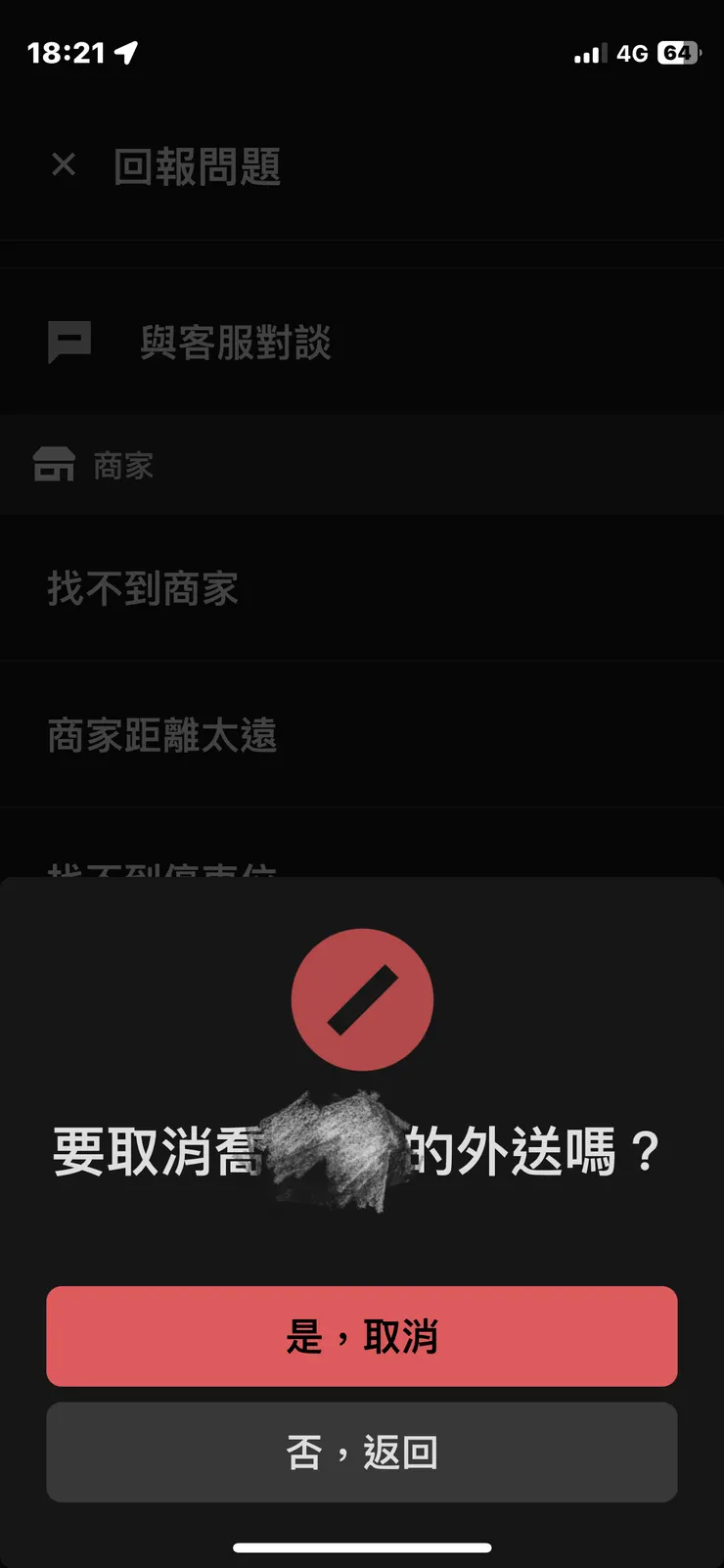Go back by tapping 否，返回
This screenshot has height=1568, width=724.
362,1453
